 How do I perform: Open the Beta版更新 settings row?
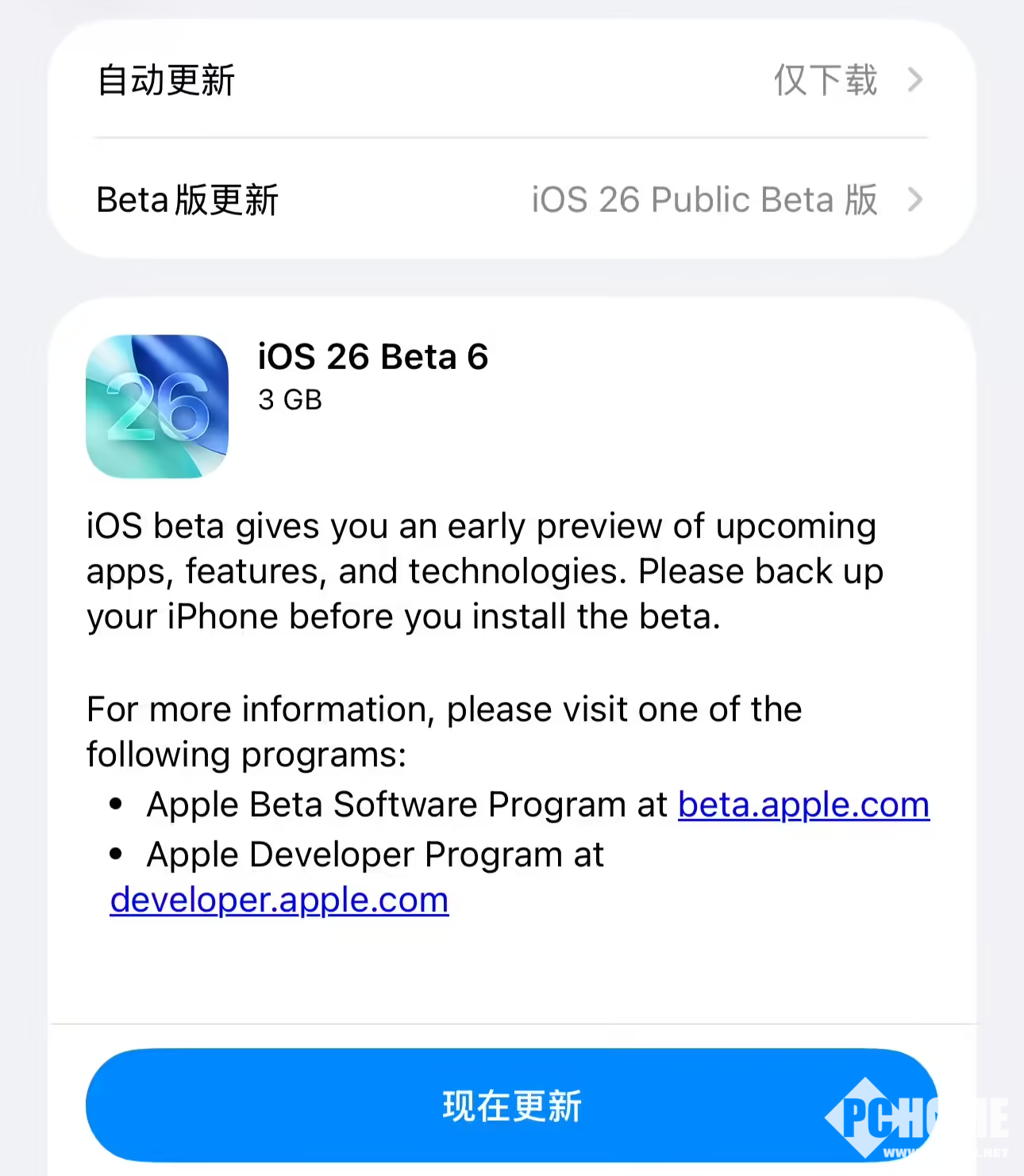[510, 200]
